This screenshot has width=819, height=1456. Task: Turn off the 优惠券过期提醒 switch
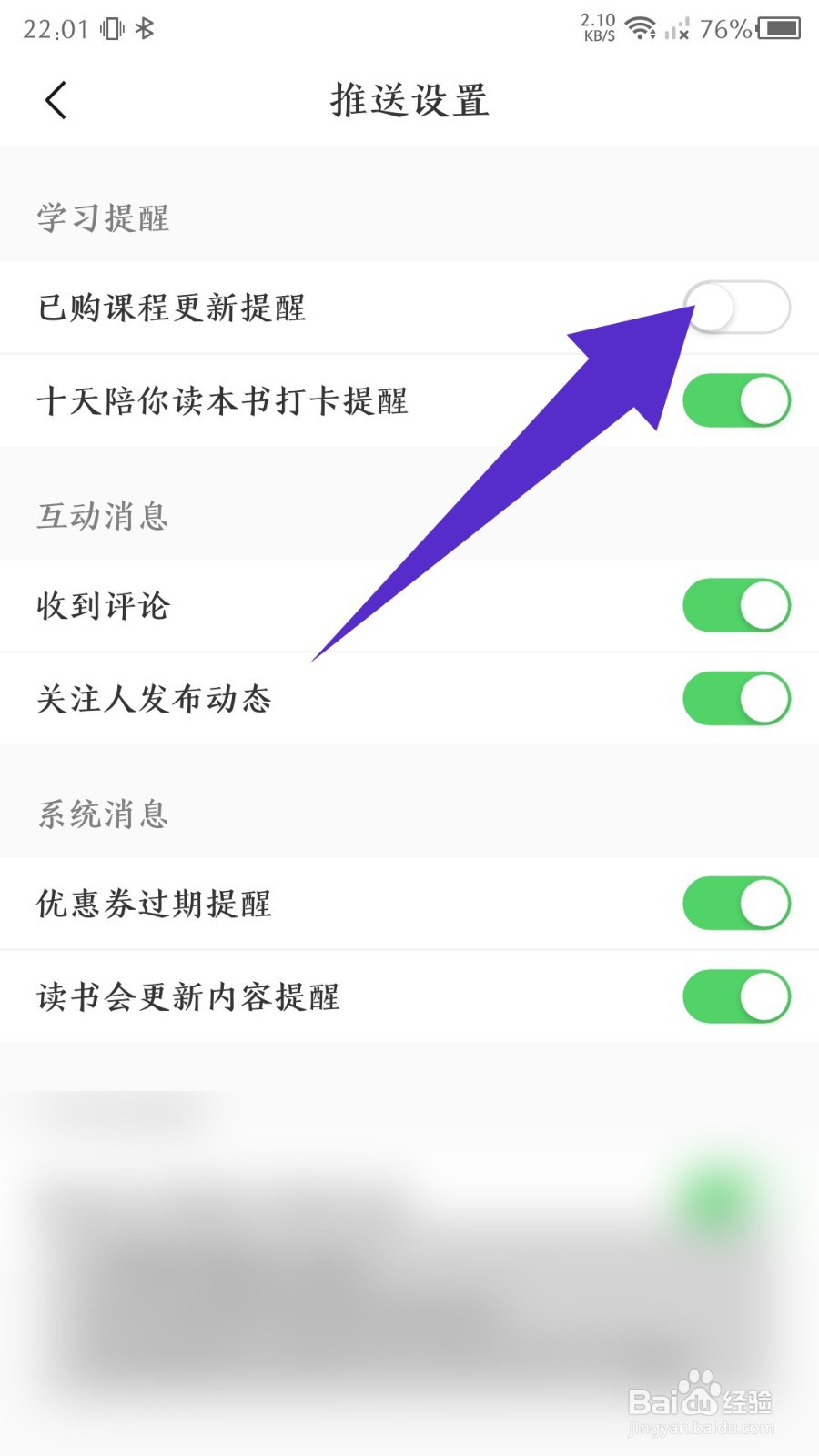coord(737,904)
